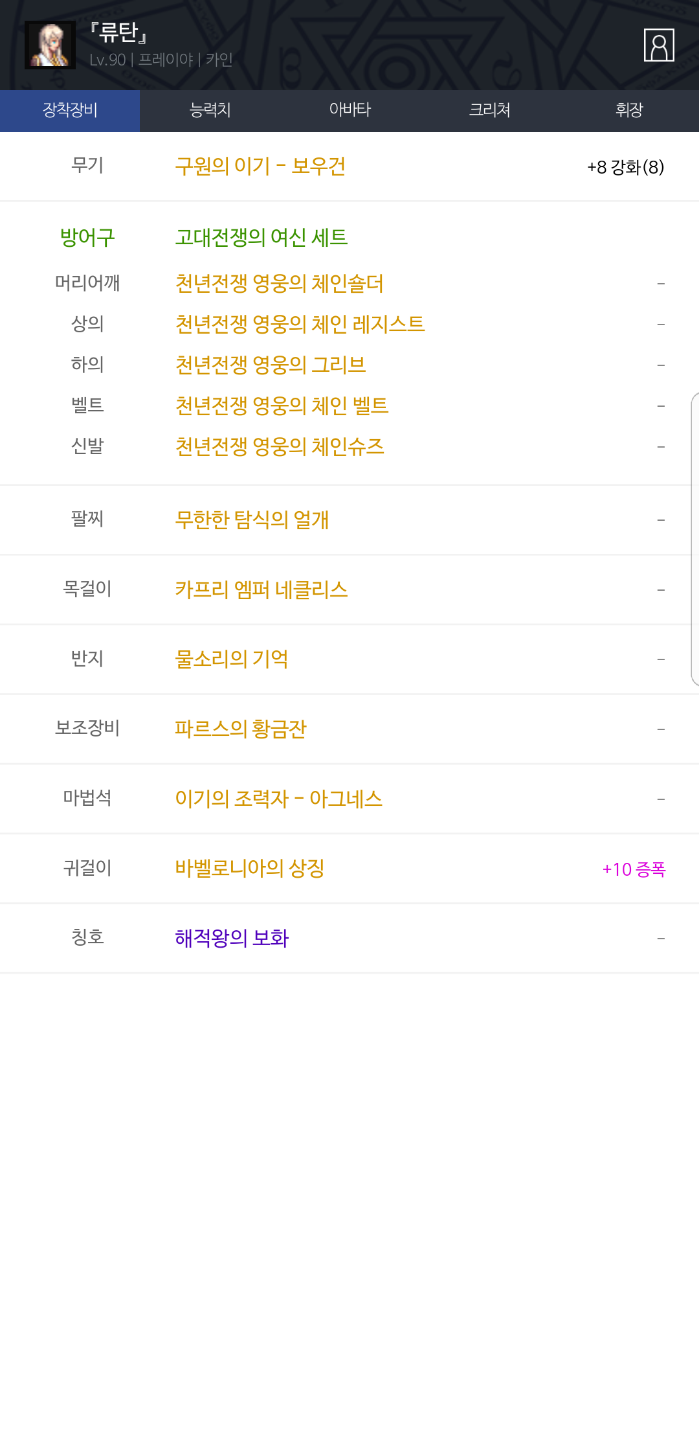The width and height of the screenshot is (699, 1438).
Task: Switch to the 능력치 tab
Action: [x=210, y=110]
